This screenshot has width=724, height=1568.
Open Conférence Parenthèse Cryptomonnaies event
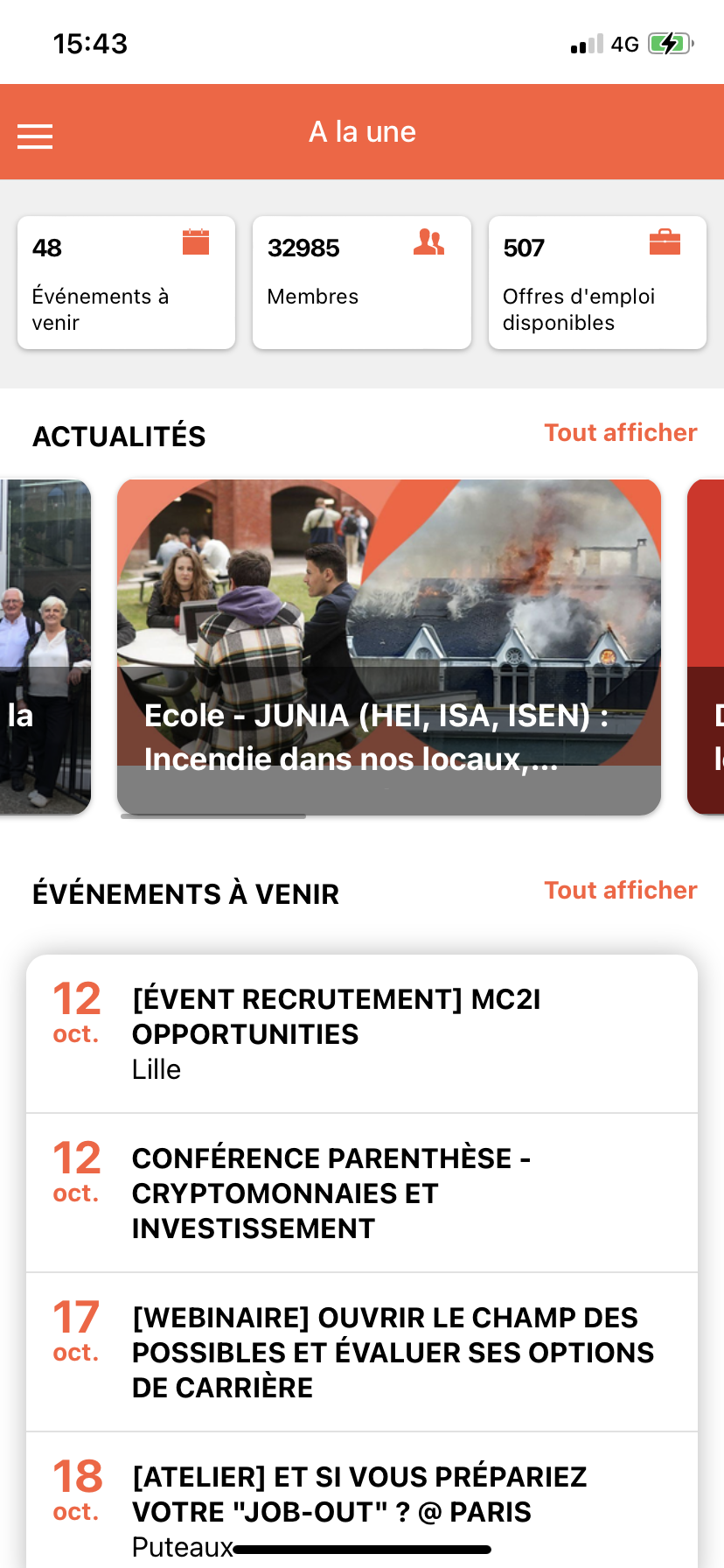tap(362, 1193)
